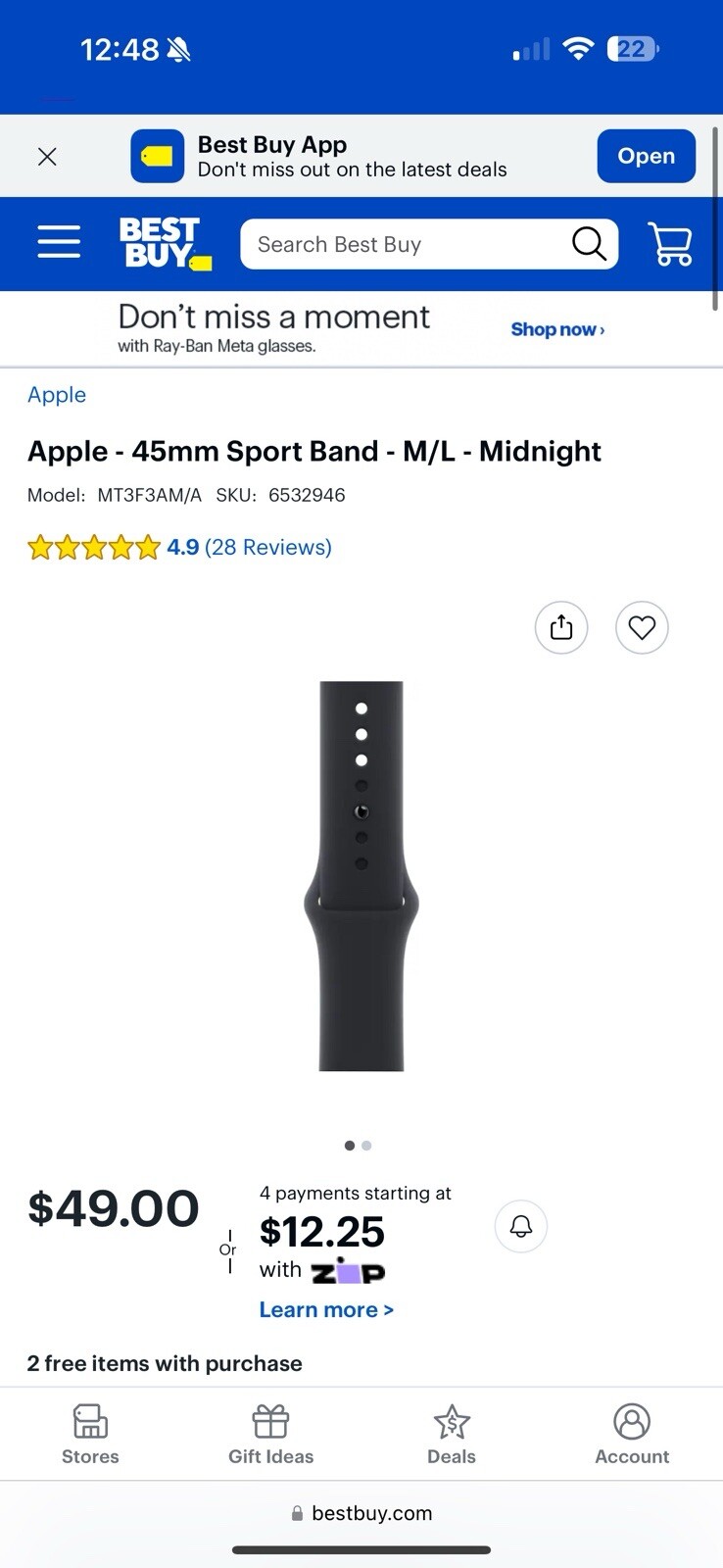The width and height of the screenshot is (723, 1568).
Task: Switch to the Deals tab
Action: point(452,1434)
